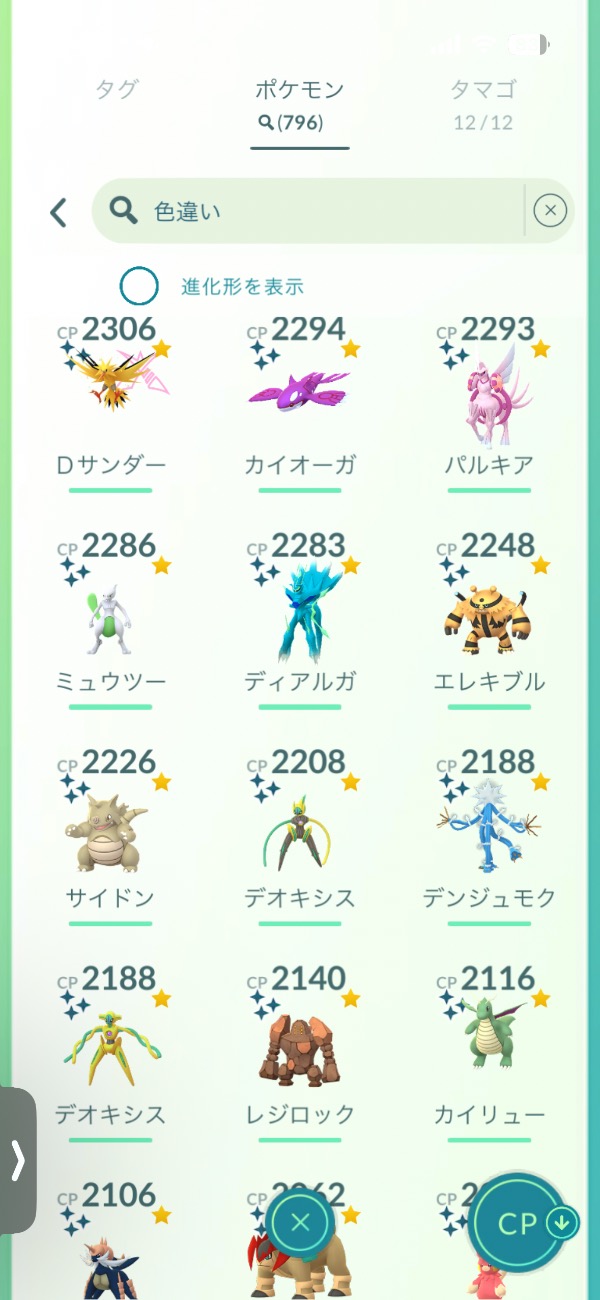Select エレキブル CP 2248
600x1300 pixels.
(490, 615)
